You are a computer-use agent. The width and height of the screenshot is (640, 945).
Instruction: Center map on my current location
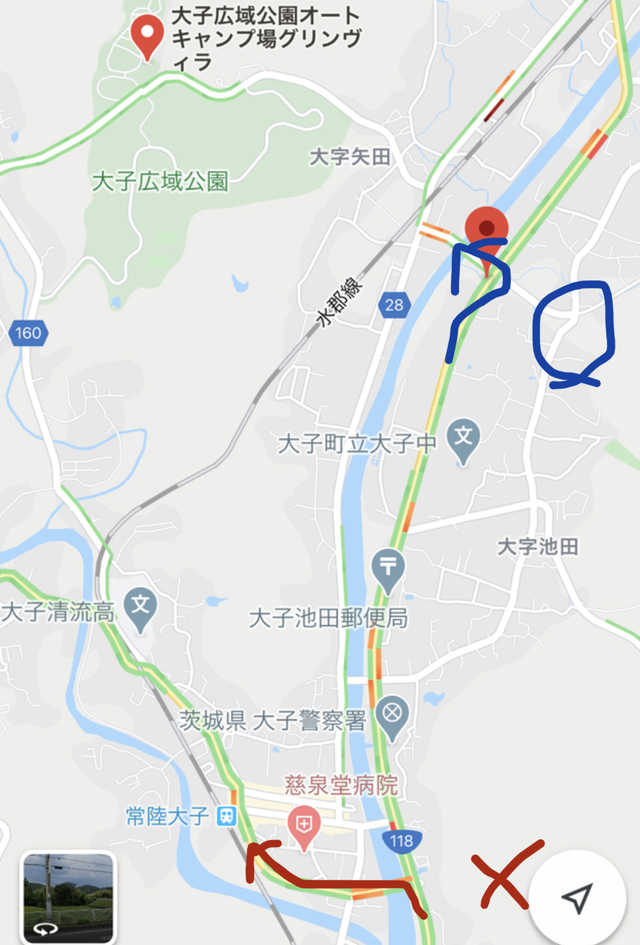[576, 897]
